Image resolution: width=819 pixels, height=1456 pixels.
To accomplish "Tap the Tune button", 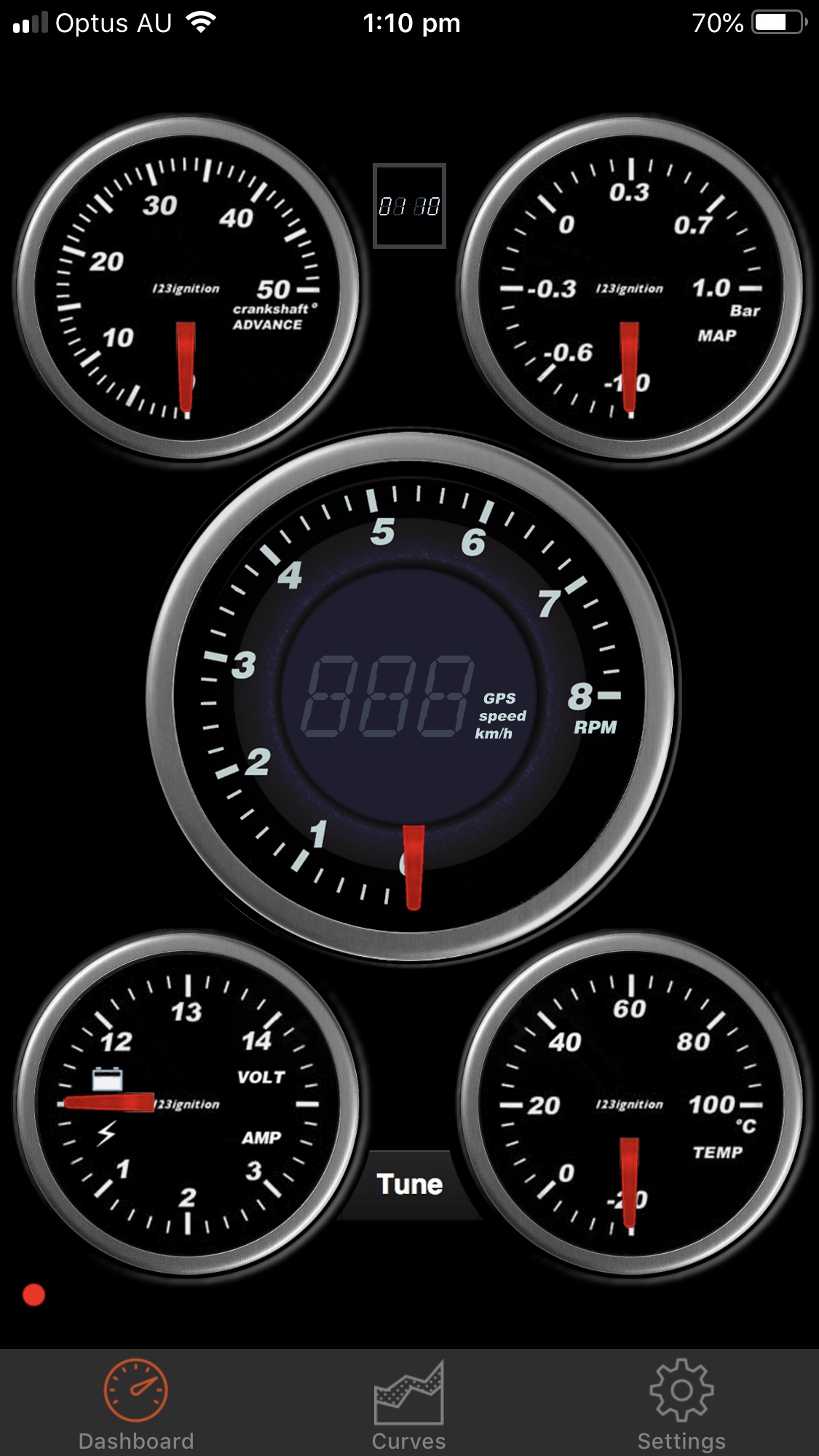I will tap(410, 1184).
